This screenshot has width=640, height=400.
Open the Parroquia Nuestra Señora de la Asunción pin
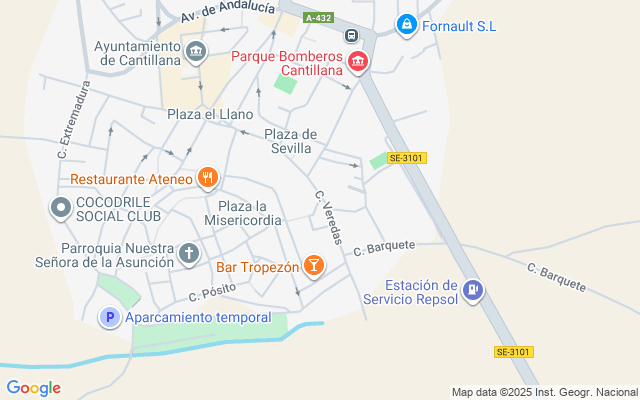(188, 254)
